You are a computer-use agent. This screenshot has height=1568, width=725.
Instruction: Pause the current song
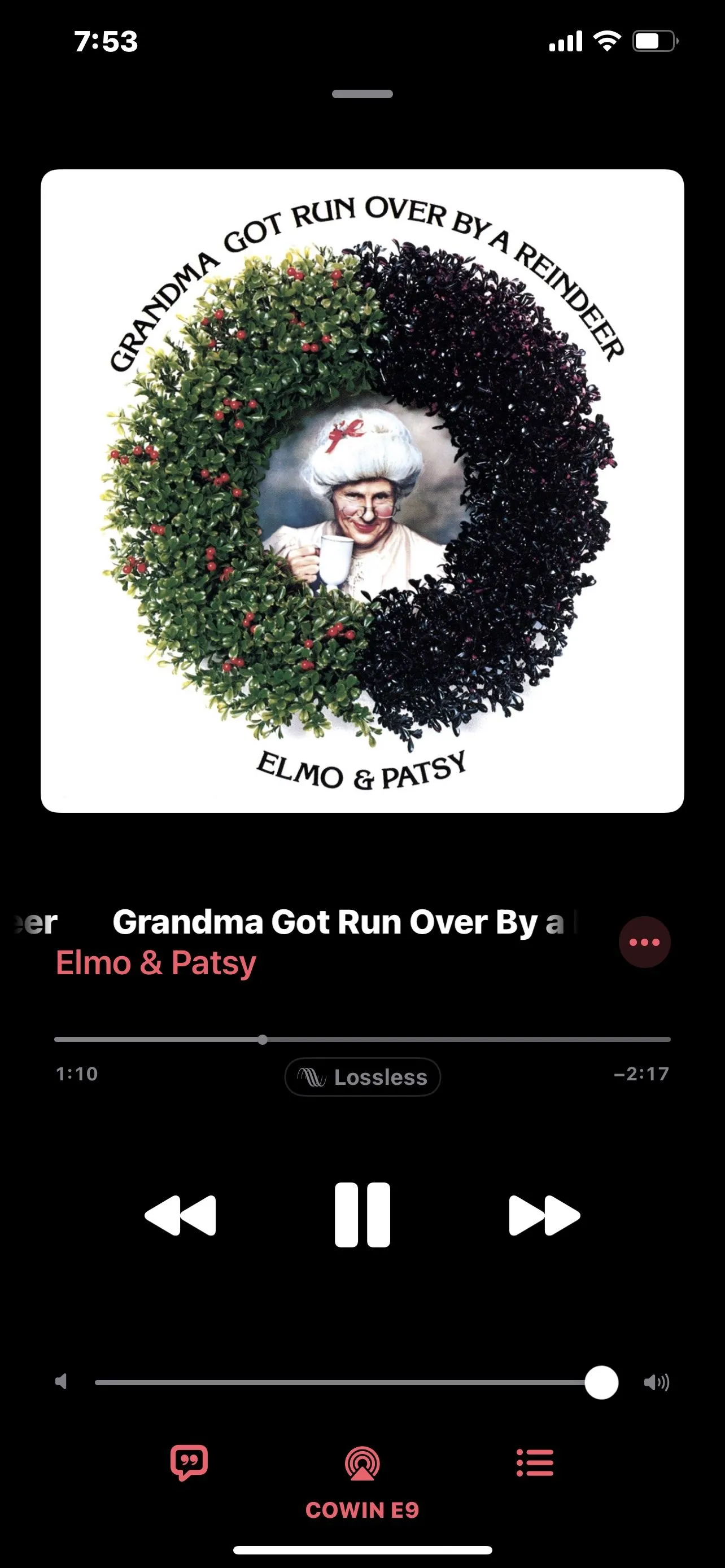pyautogui.click(x=362, y=1215)
